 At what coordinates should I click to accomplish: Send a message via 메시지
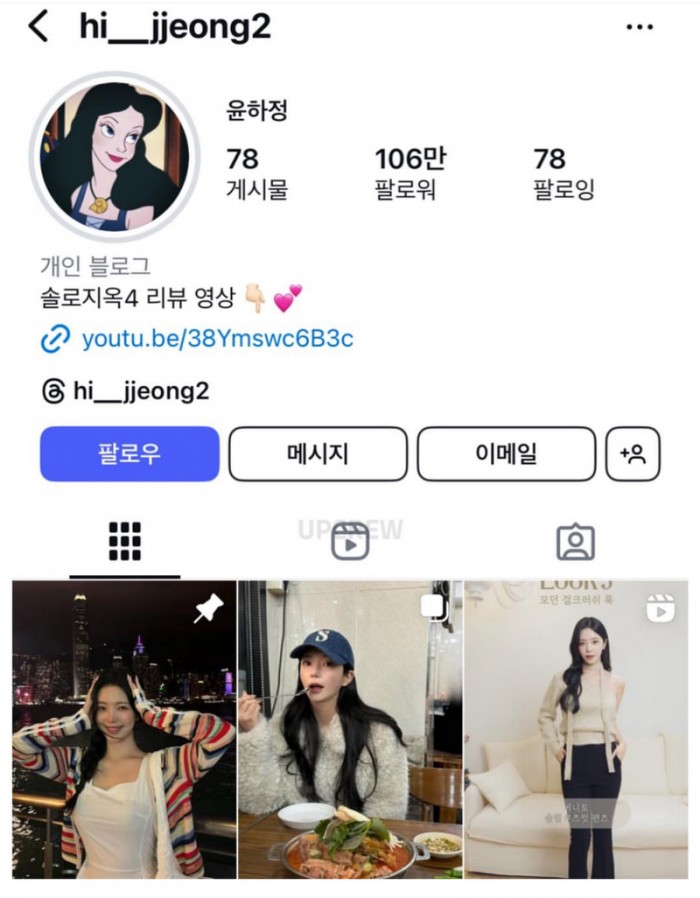pos(318,454)
